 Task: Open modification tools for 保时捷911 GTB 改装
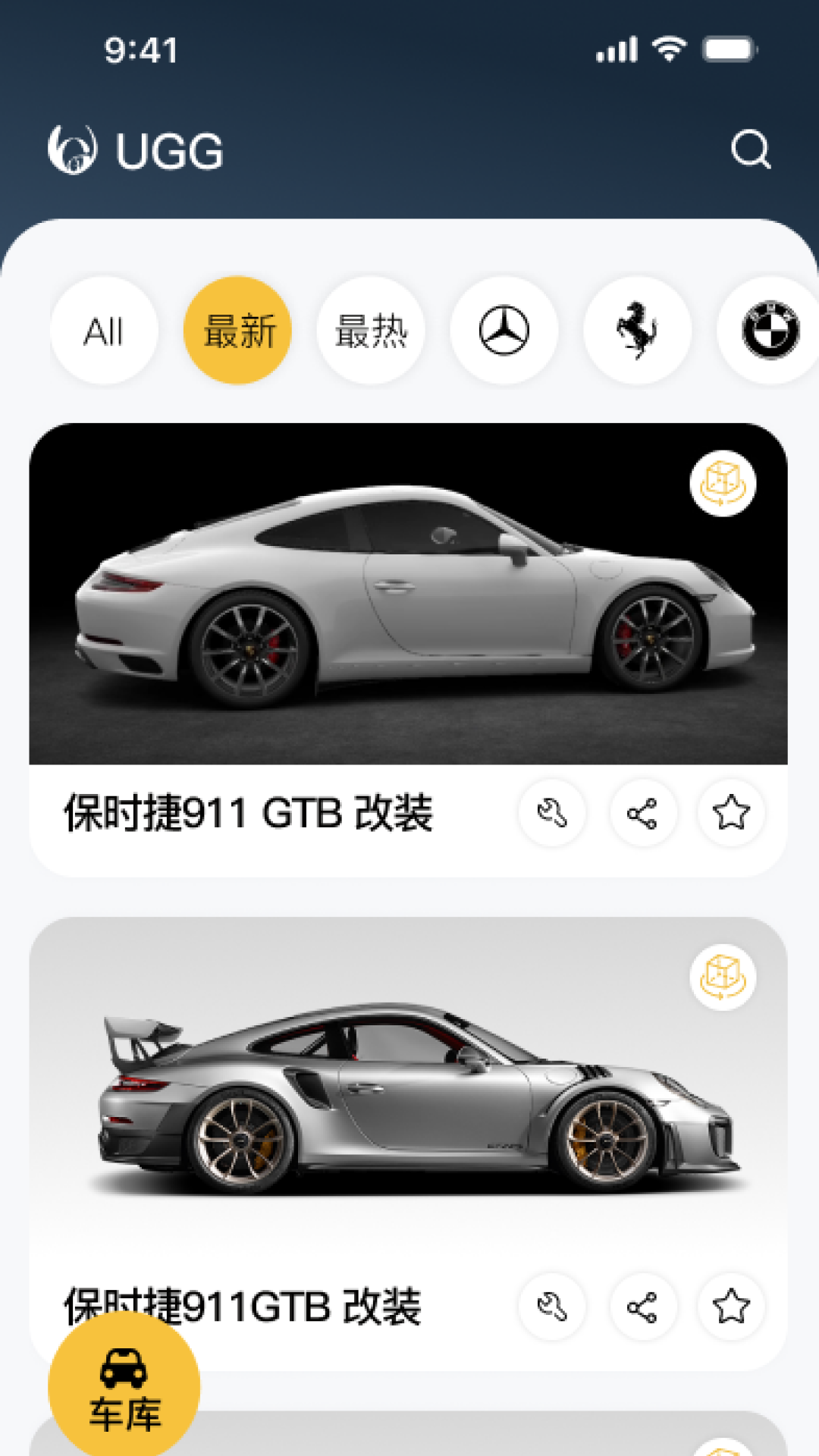point(552,812)
